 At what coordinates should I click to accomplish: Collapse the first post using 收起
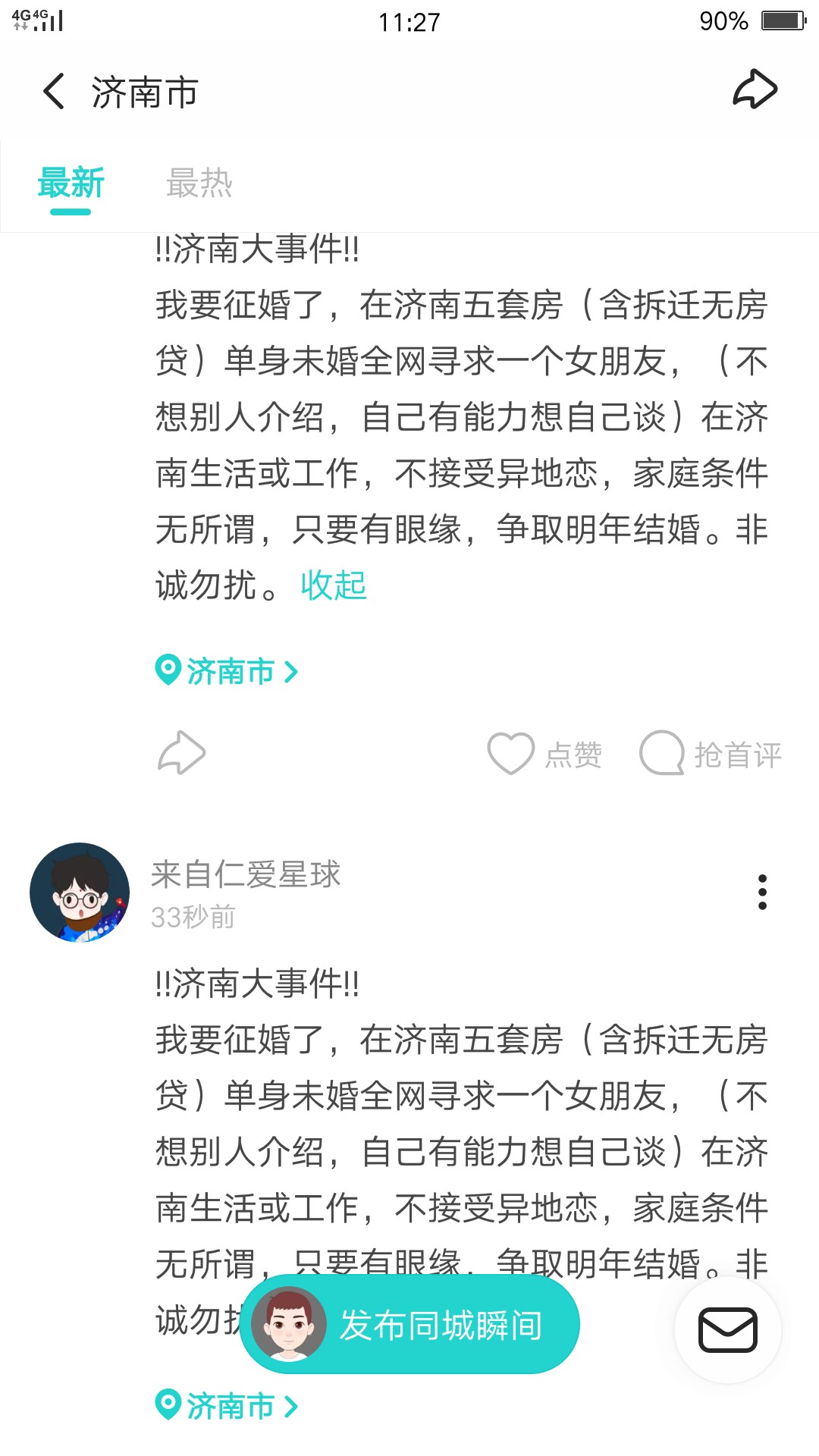coord(334,585)
